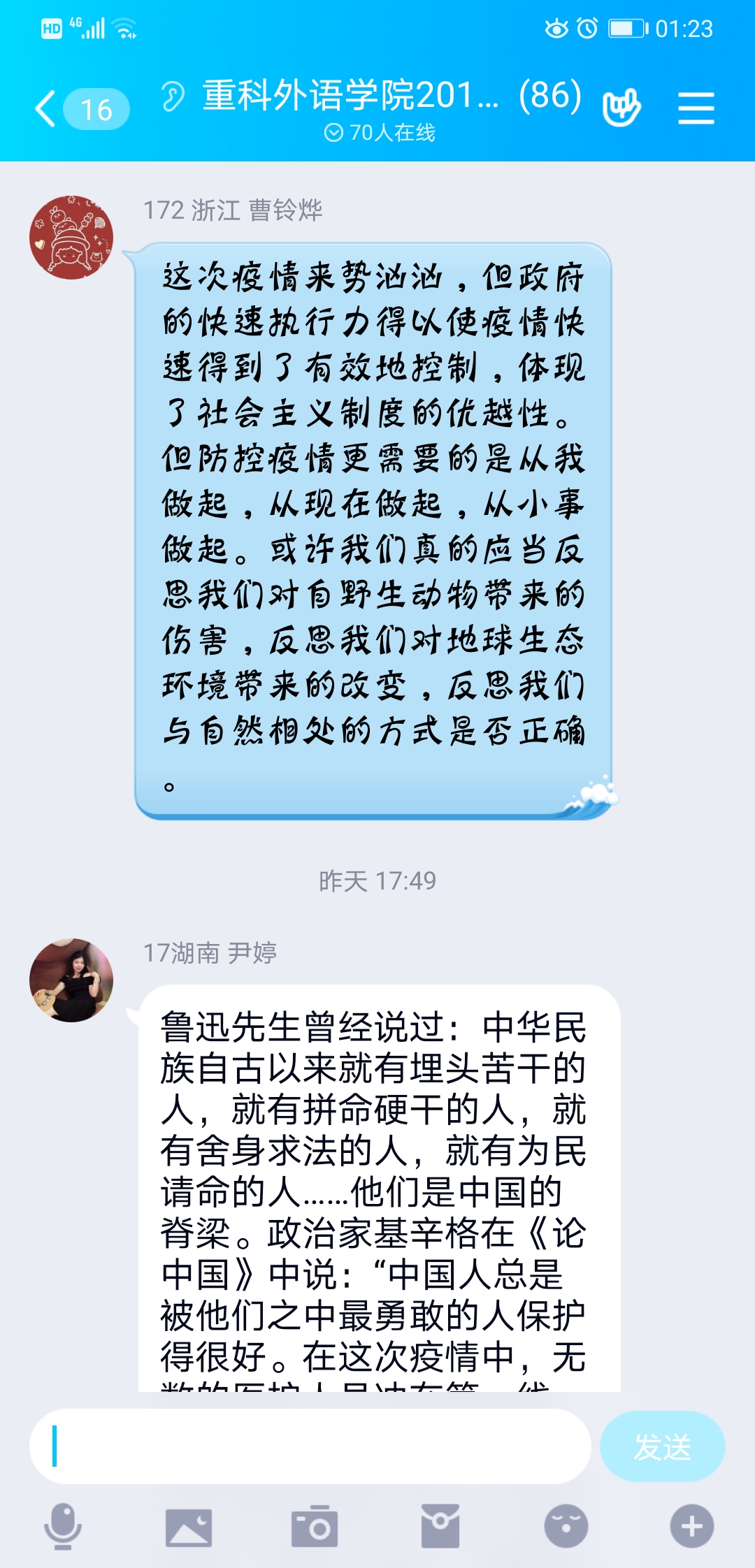The width and height of the screenshot is (755, 1568).
Task: Open the red packet icon
Action: click(x=440, y=1527)
